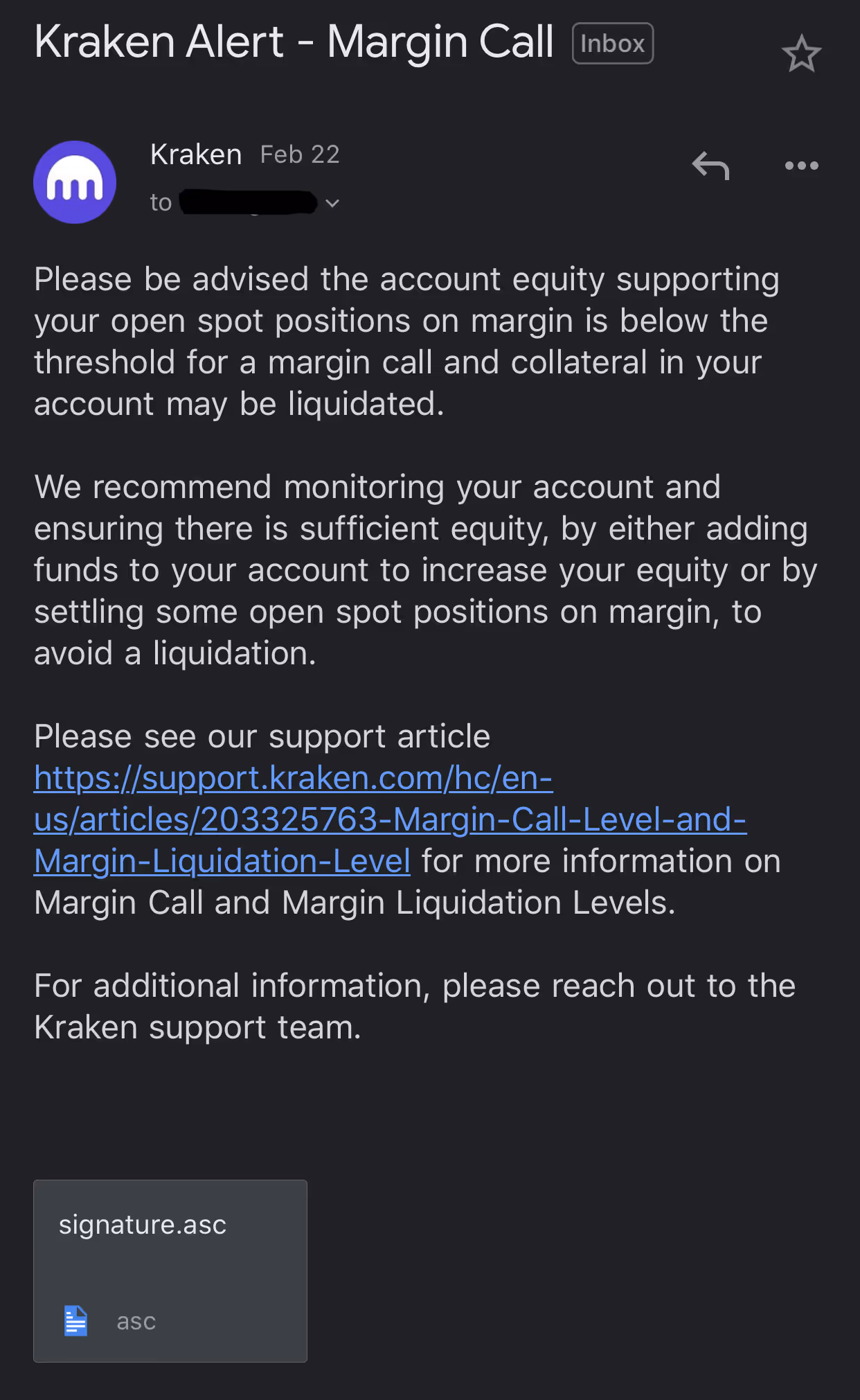Expand recipient details next to 'to'

[x=332, y=204]
